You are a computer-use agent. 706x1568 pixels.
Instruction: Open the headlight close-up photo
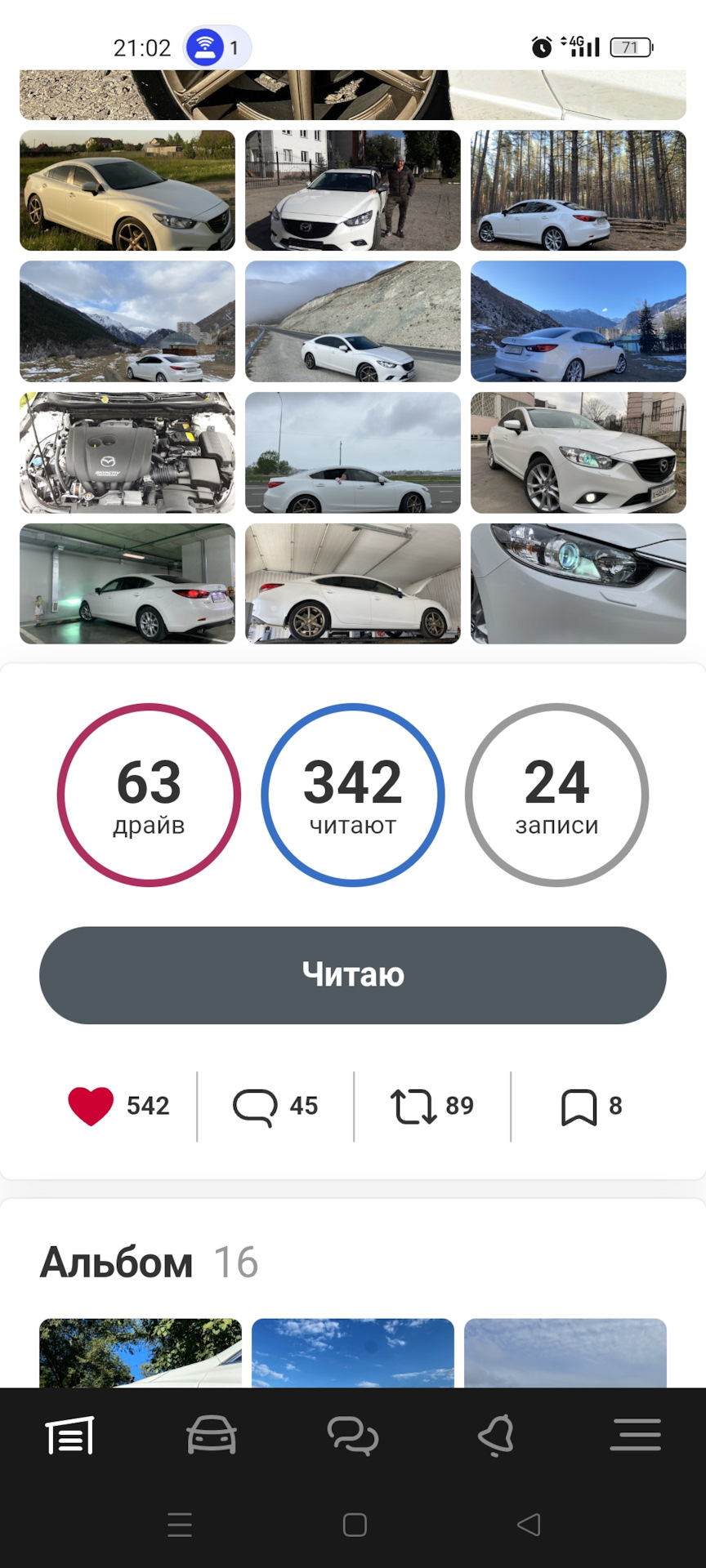[579, 583]
